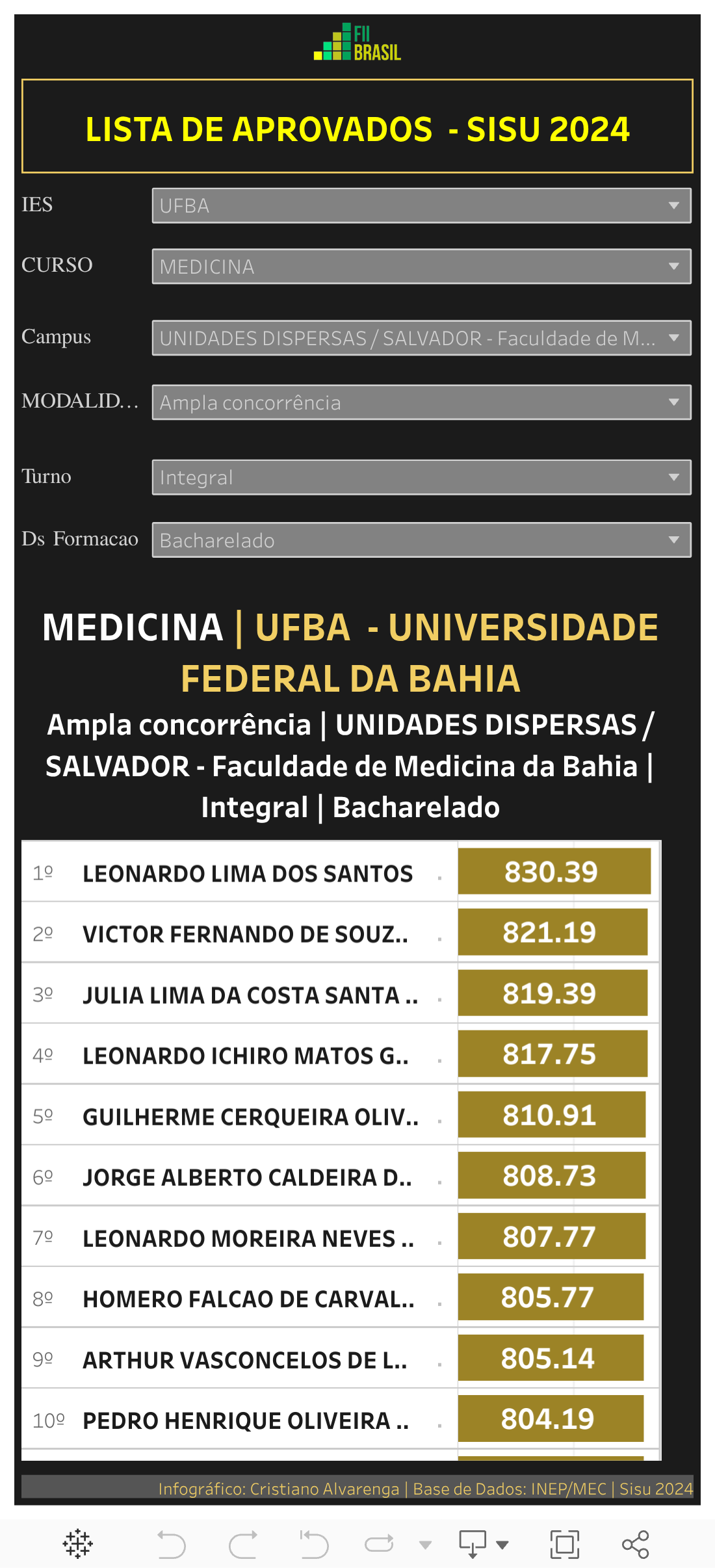Open the download options
This screenshot has width=715, height=1568.
coord(473,1544)
